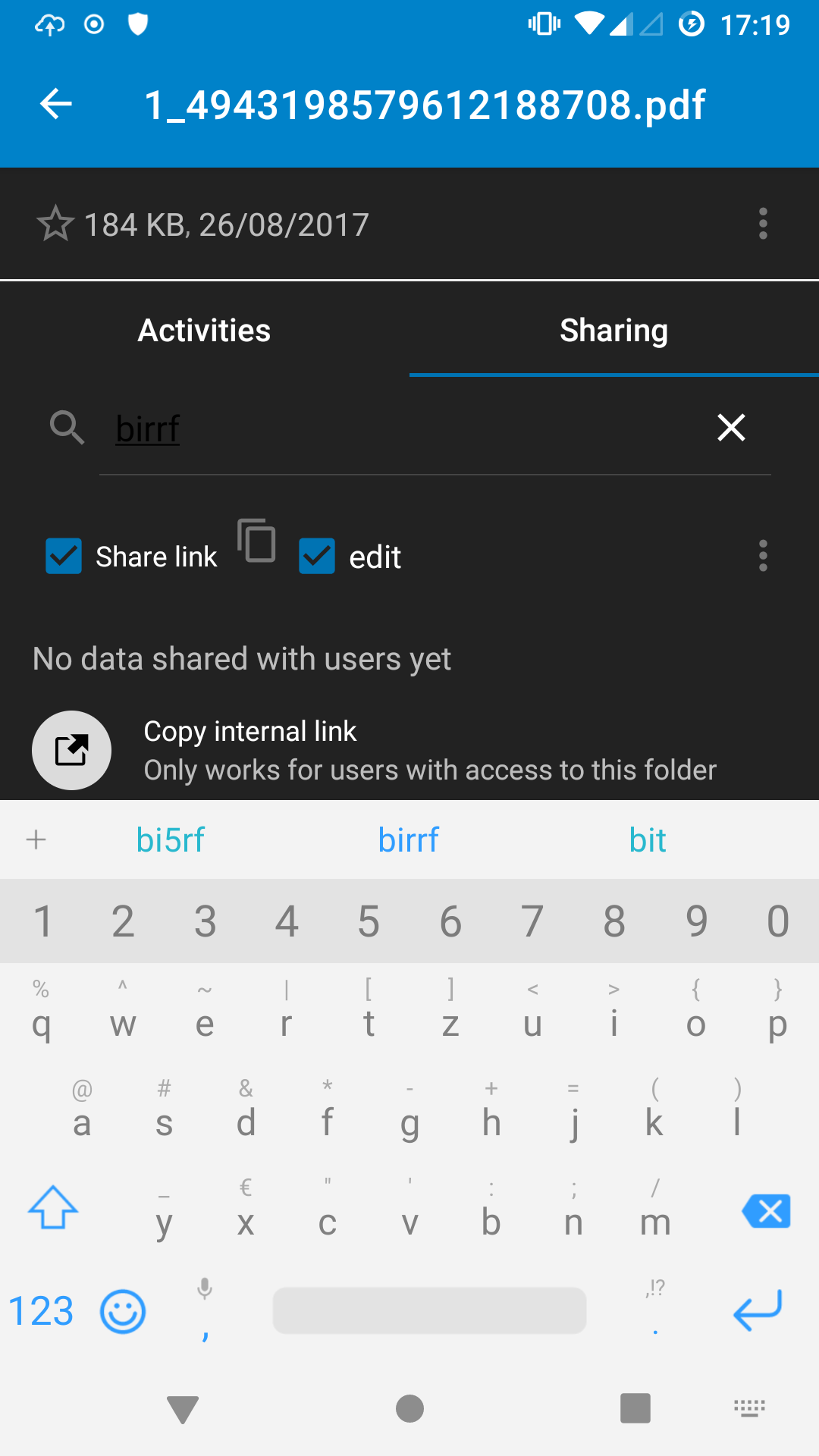The width and height of the screenshot is (819, 1456).
Task: Open the file overflow menu beside the date
Action: click(763, 224)
